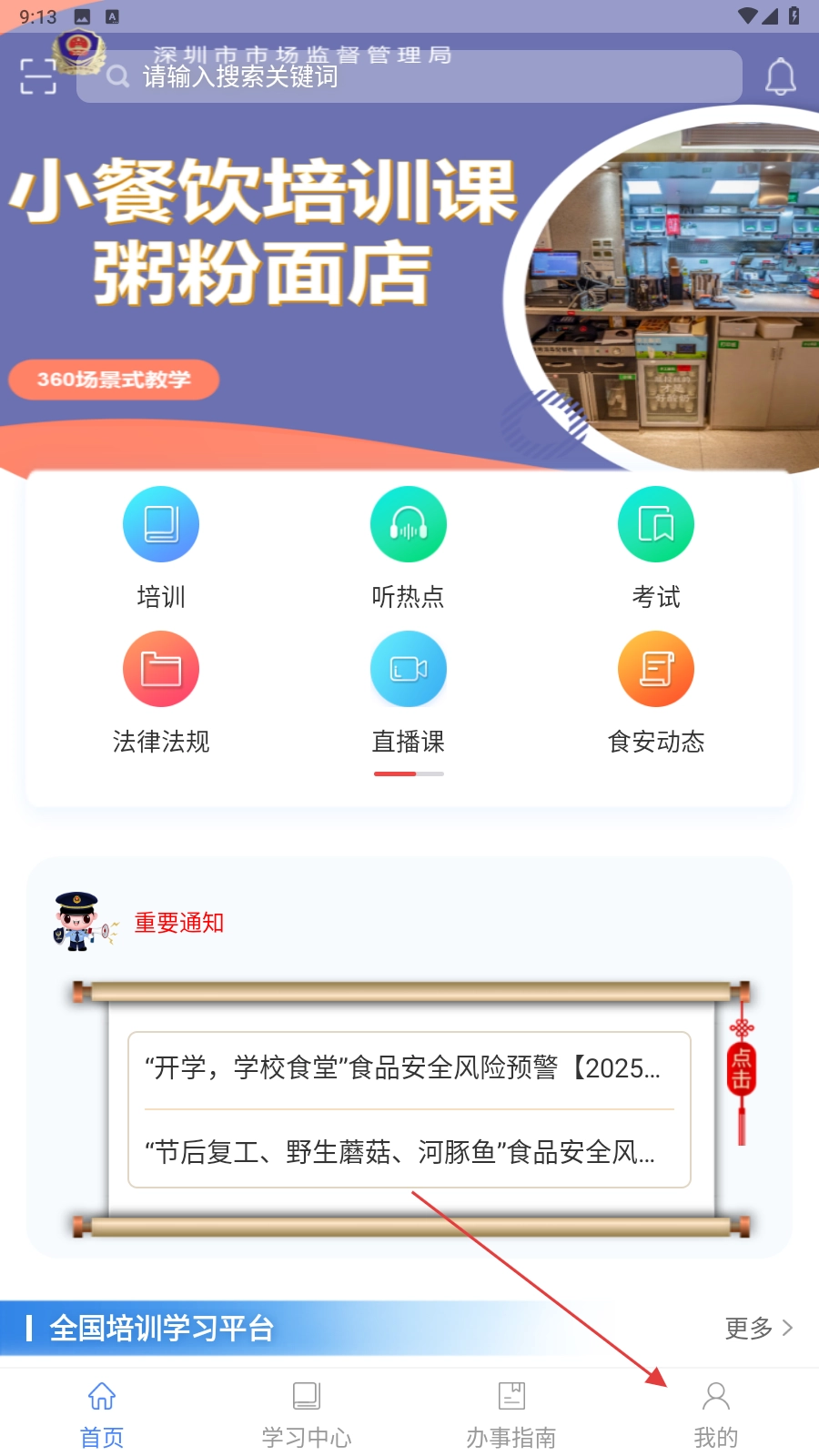Screen dimensions: 819x1456
Task: Go to the 考试 exam section
Action: pos(656,546)
